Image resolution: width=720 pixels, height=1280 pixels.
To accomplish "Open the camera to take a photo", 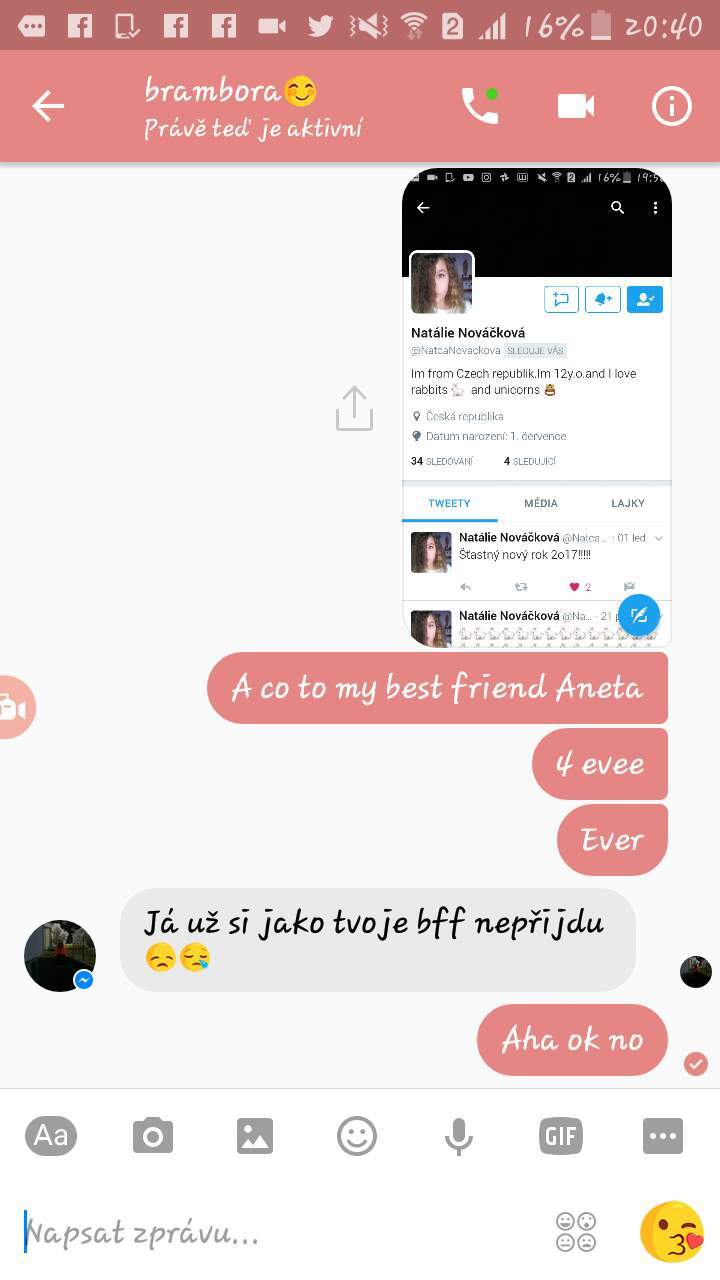I will pyautogui.click(x=153, y=1136).
